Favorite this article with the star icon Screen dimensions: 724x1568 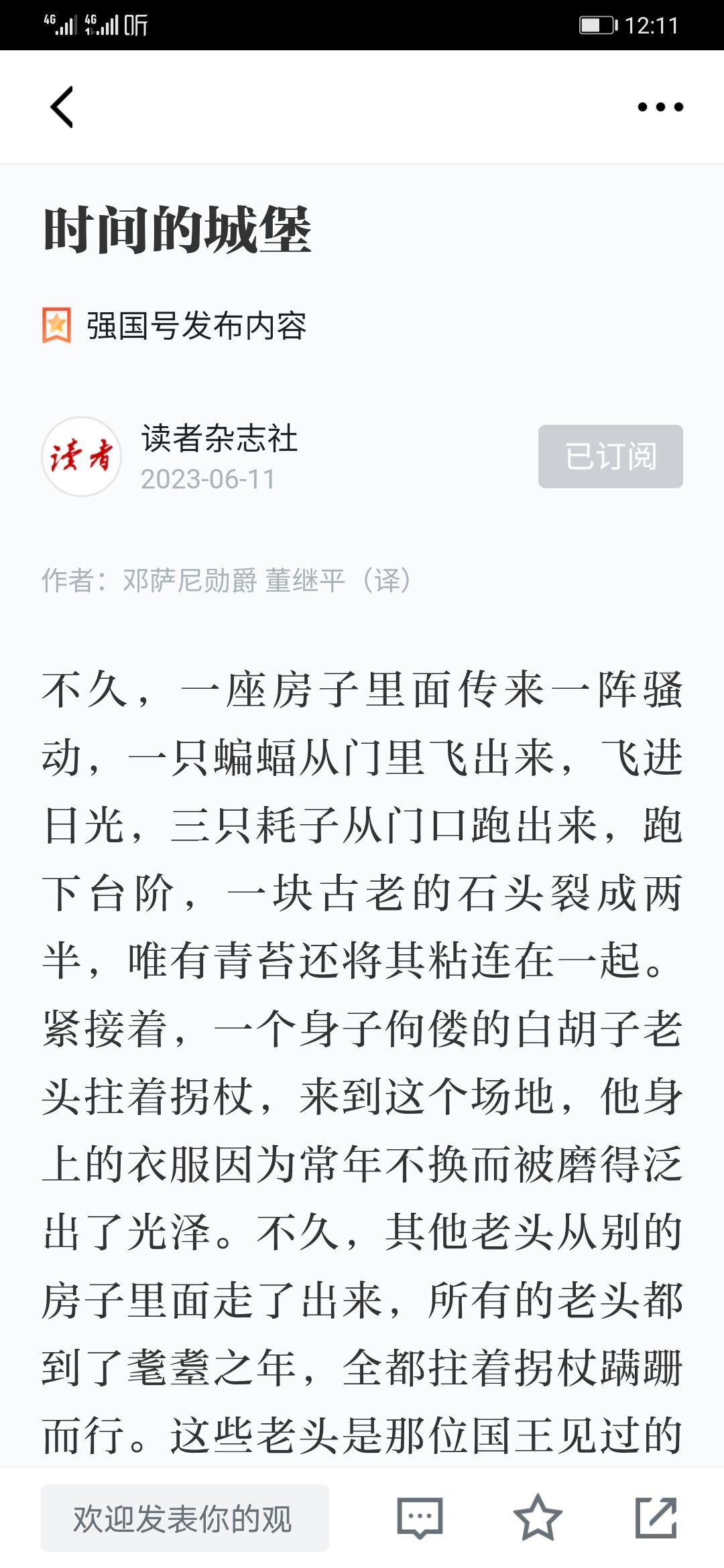(x=538, y=1518)
